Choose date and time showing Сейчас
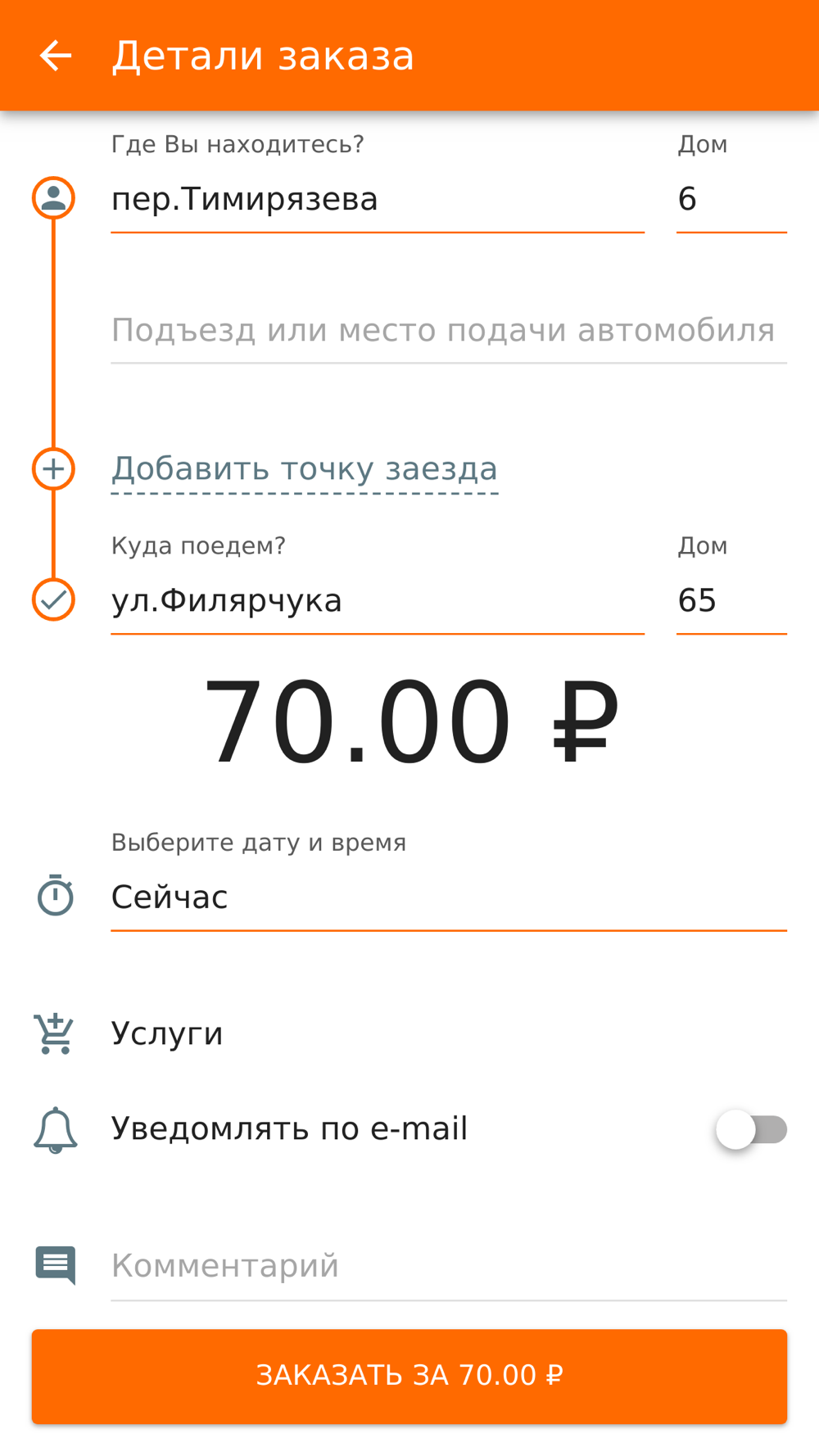Image resolution: width=819 pixels, height=1456 pixels. 448,898
